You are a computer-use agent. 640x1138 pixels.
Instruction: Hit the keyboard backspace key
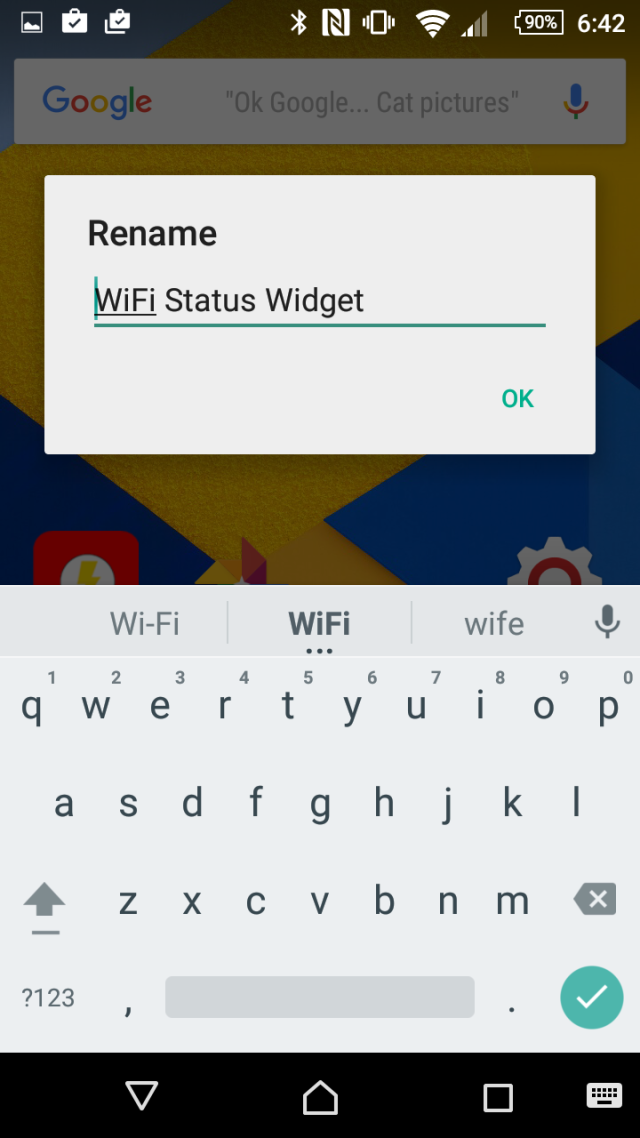[x=595, y=900]
